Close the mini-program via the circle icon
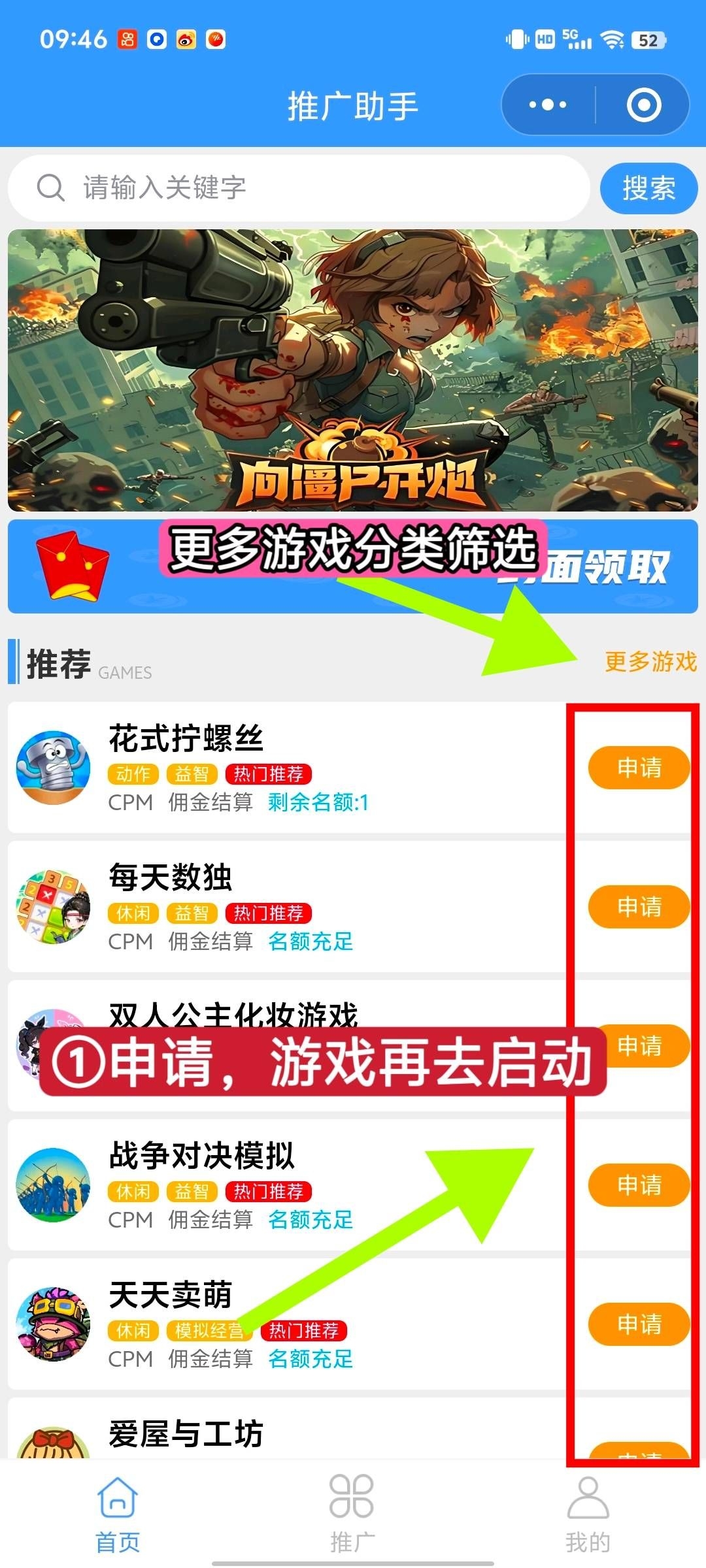Screen dimensions: 706x1568 (x=644, y=105)
